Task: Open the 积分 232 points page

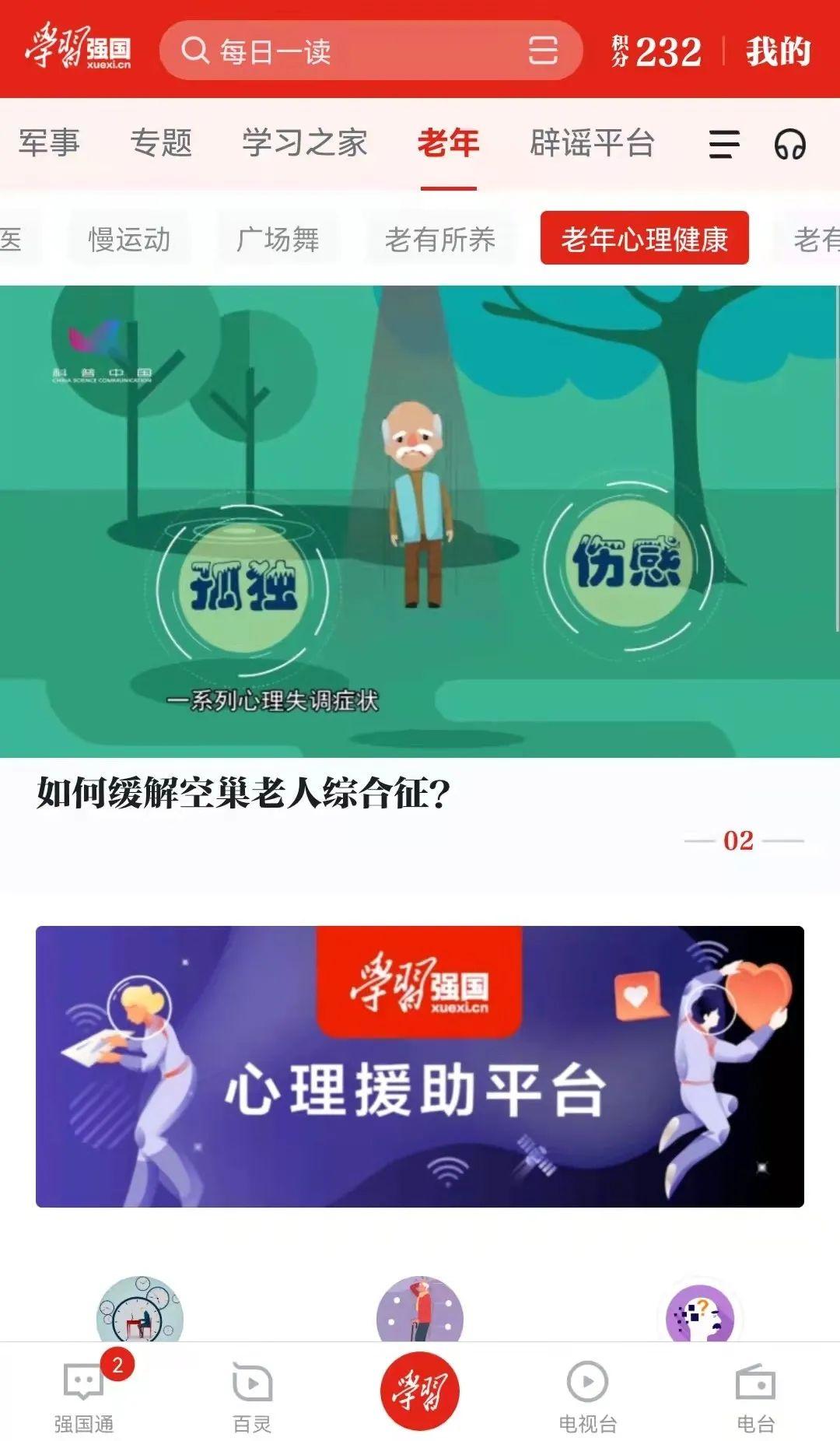Action: point(657,51)
